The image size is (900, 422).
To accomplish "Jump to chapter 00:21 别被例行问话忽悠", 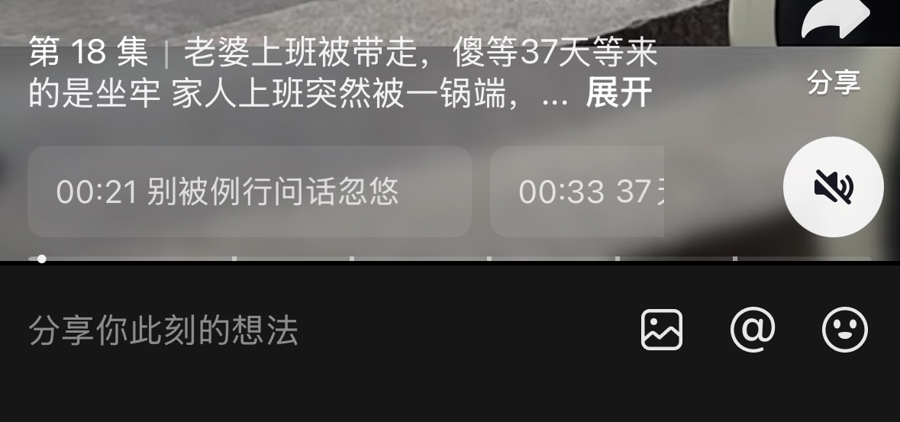I will pos(249,192).
